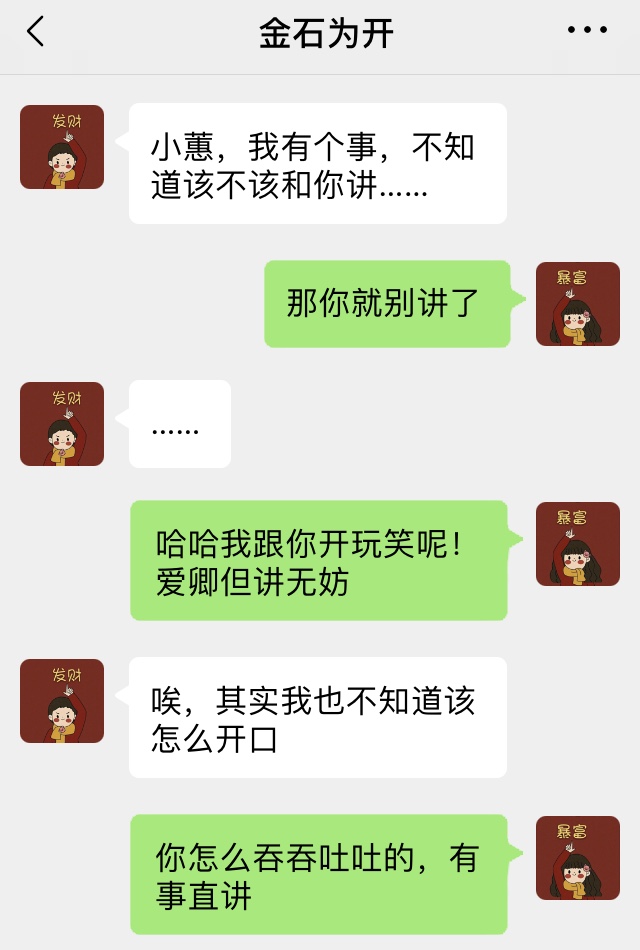Open sender's avatar beside 小蕙，我有个事 message

(x=62, y=147)
